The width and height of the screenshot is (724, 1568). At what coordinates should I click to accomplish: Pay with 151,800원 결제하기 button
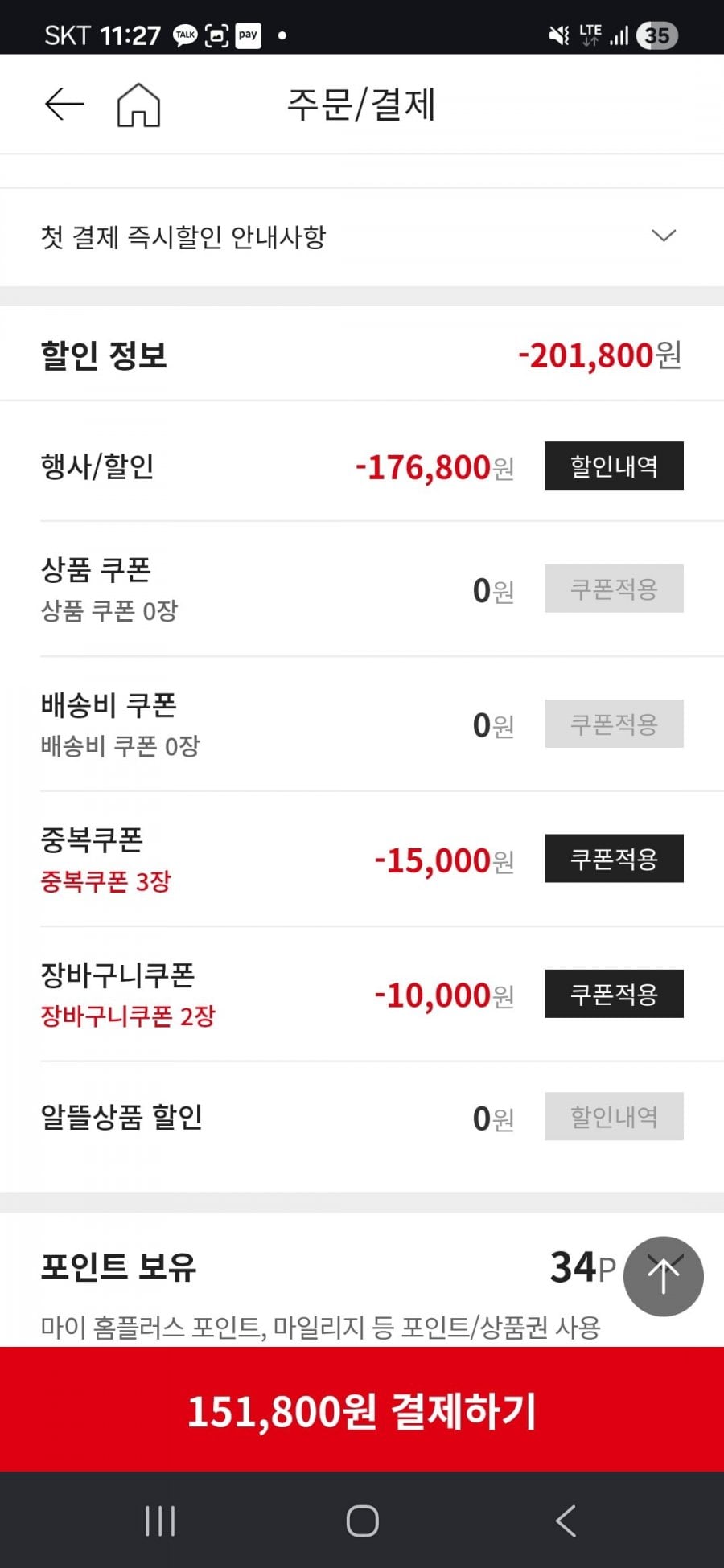(x=362, y=1410)
